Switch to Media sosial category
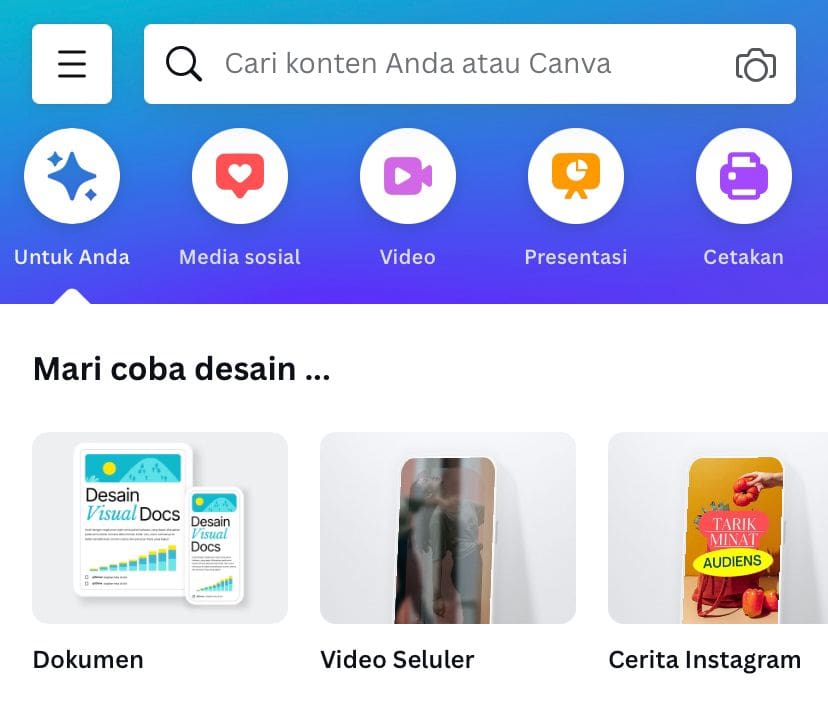The width and height of the screenshot is (828, 728). (240, 177)
